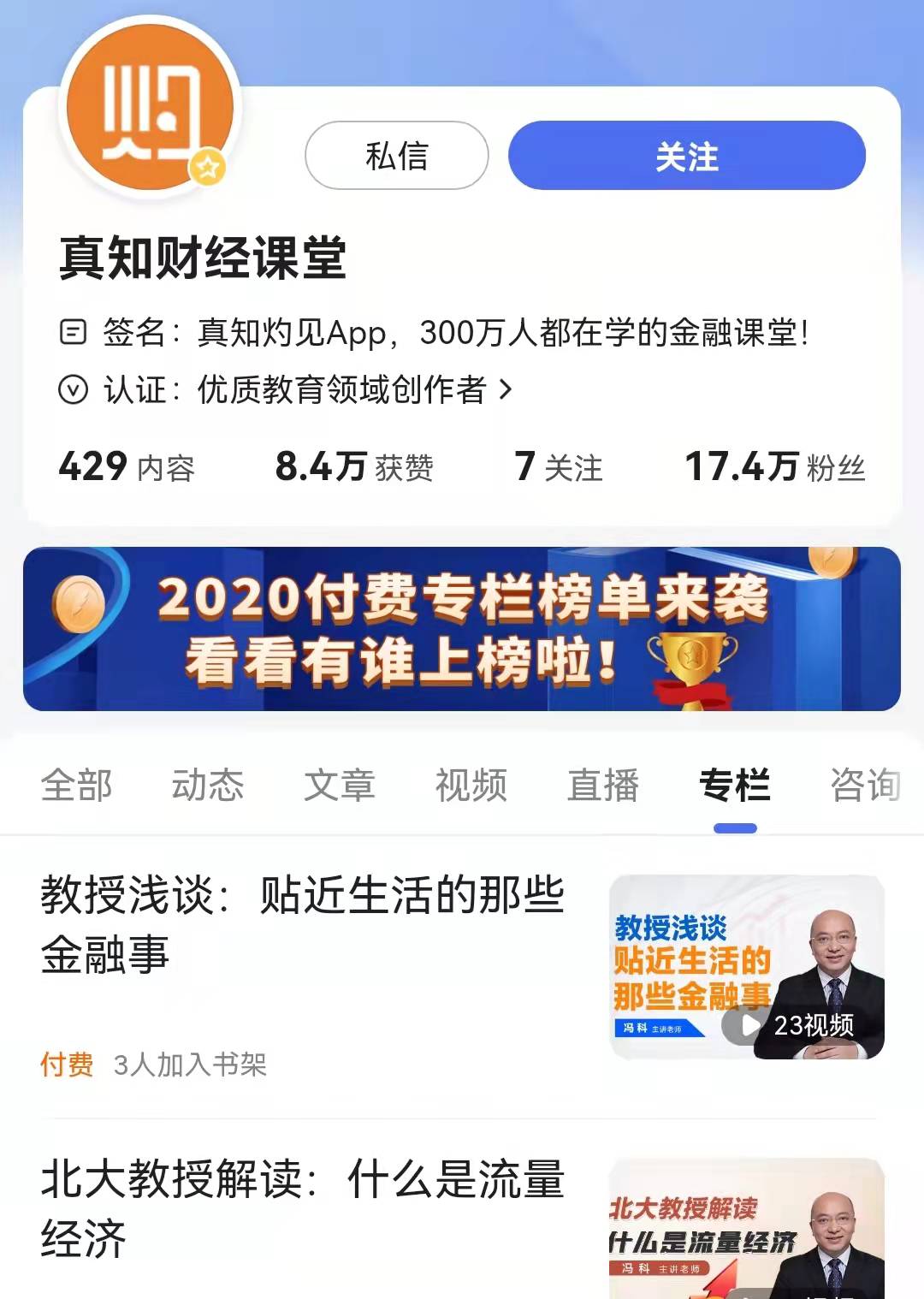
Task: View the 17.4万 粉丝 followers list
Action: click(x=774, y=467)
